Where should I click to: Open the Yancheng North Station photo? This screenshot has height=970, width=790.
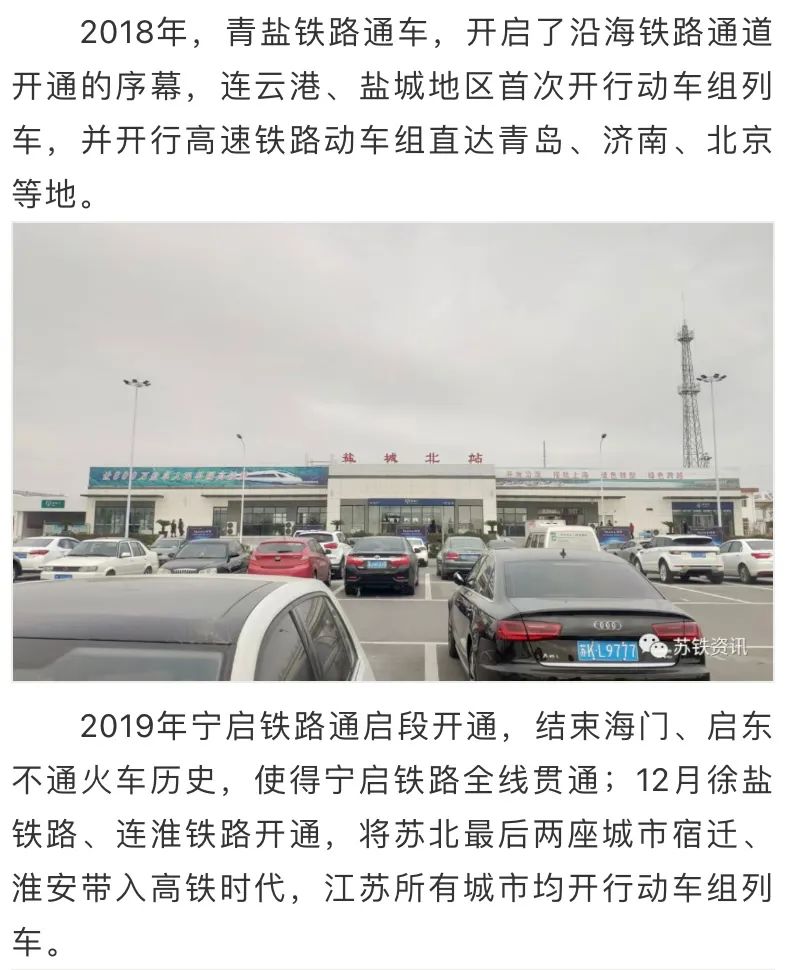[393, 451]
